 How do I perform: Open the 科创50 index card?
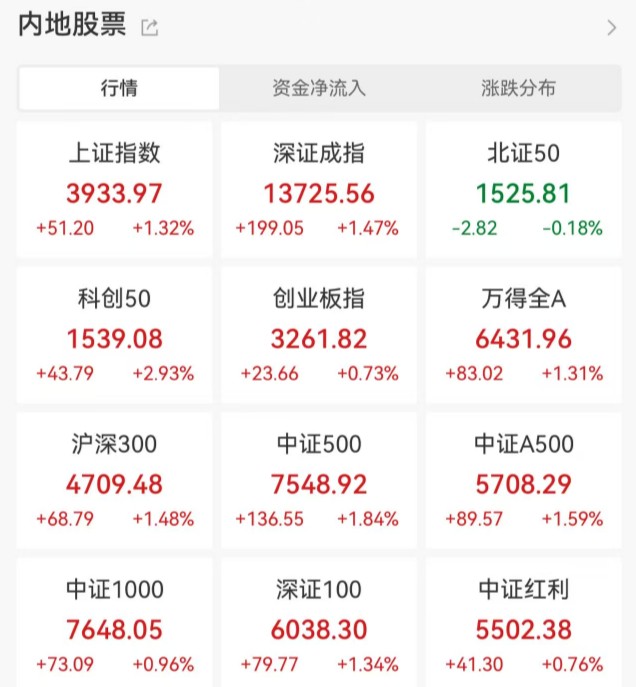click(114, 335)
